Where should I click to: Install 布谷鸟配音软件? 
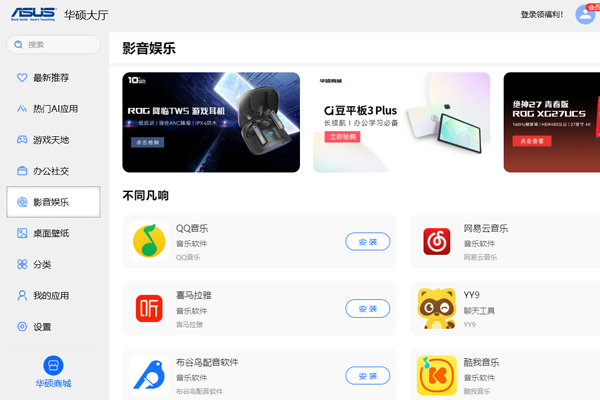367,376
